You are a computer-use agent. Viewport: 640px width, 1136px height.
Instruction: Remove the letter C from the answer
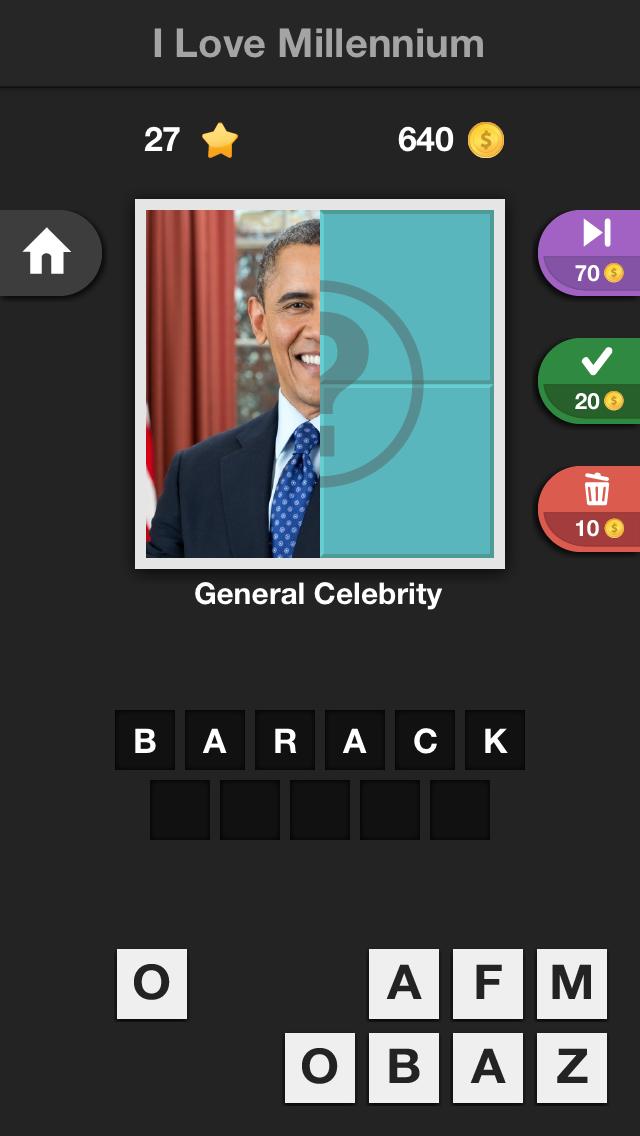425,741
